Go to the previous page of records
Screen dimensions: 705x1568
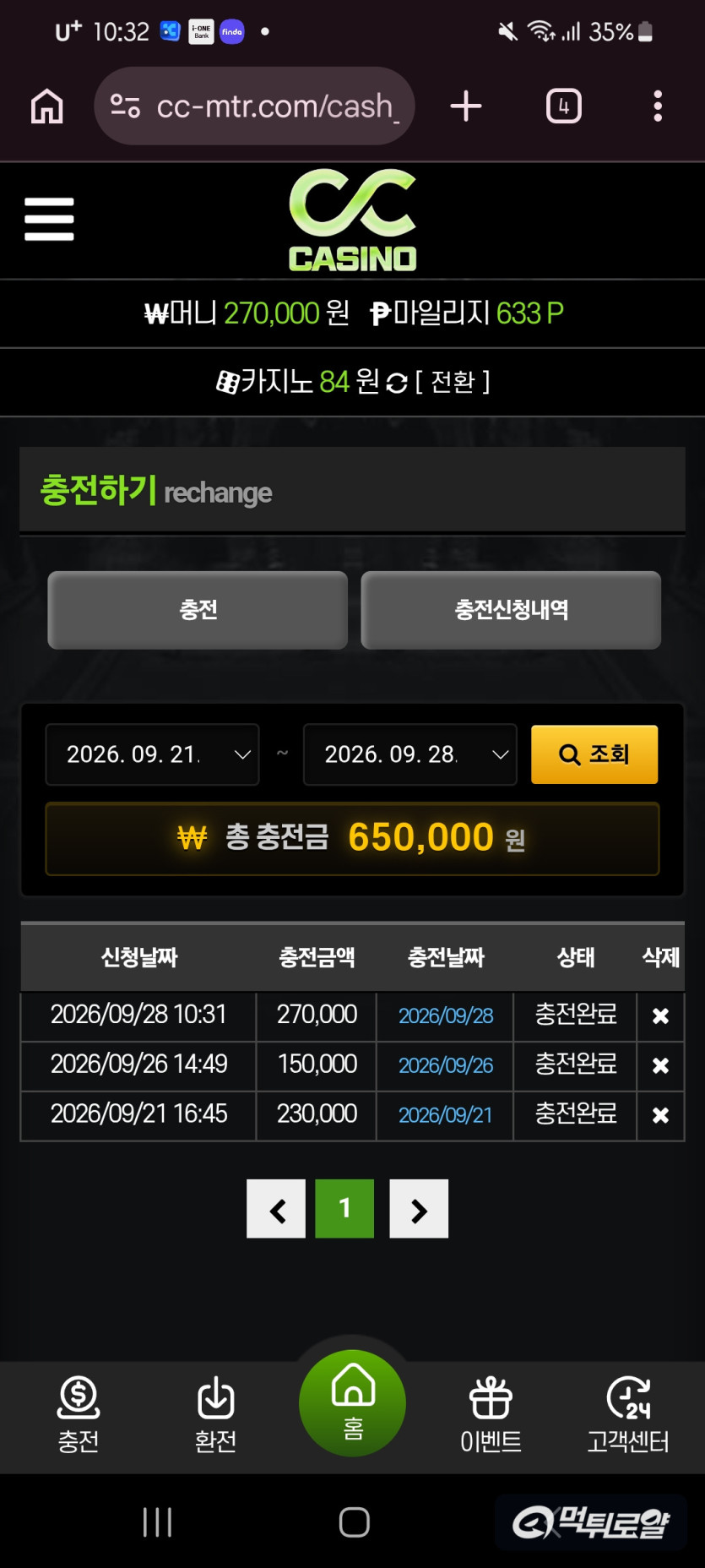point(276,1209)
